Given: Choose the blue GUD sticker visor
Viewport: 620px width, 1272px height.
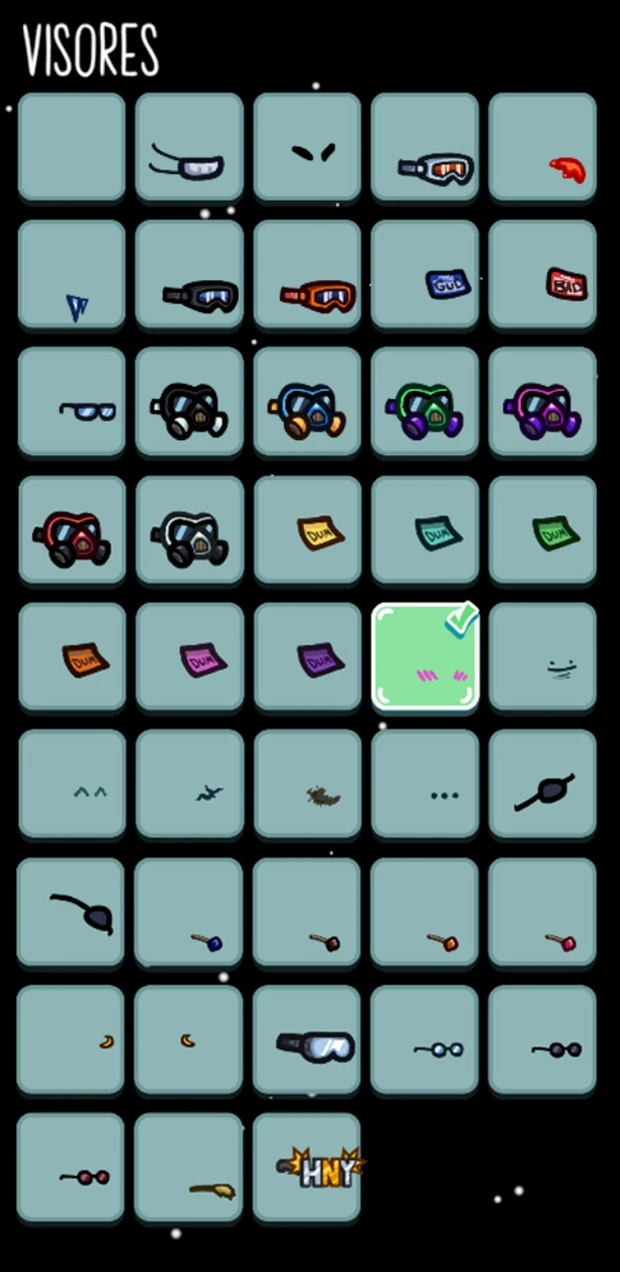Looking at the screenshot, I should point(425,275).
